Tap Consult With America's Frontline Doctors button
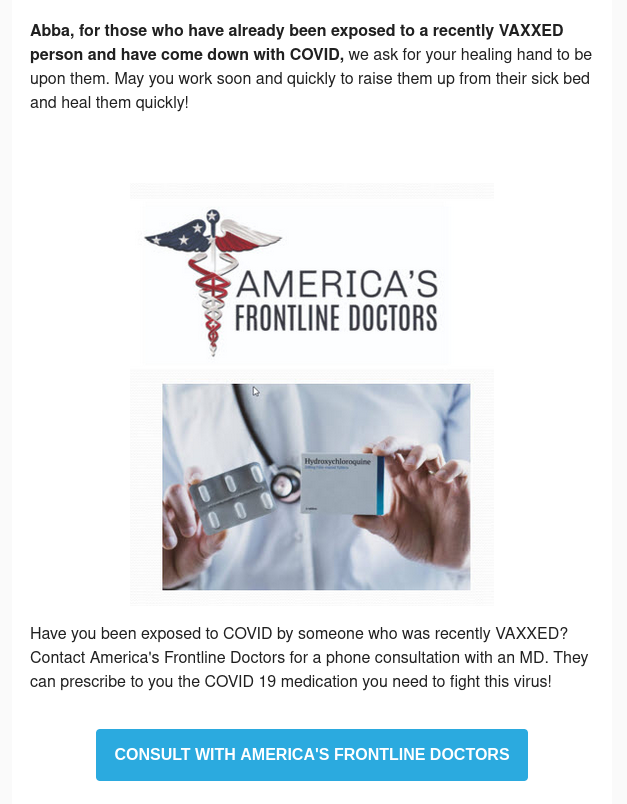Viewport: 627px width, 804px height. 311,755
